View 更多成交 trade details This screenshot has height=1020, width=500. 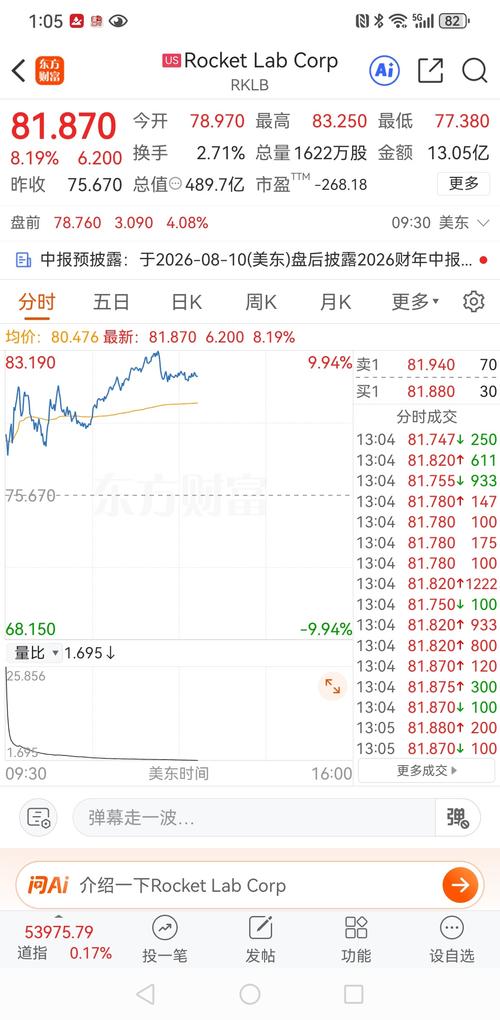427,770
